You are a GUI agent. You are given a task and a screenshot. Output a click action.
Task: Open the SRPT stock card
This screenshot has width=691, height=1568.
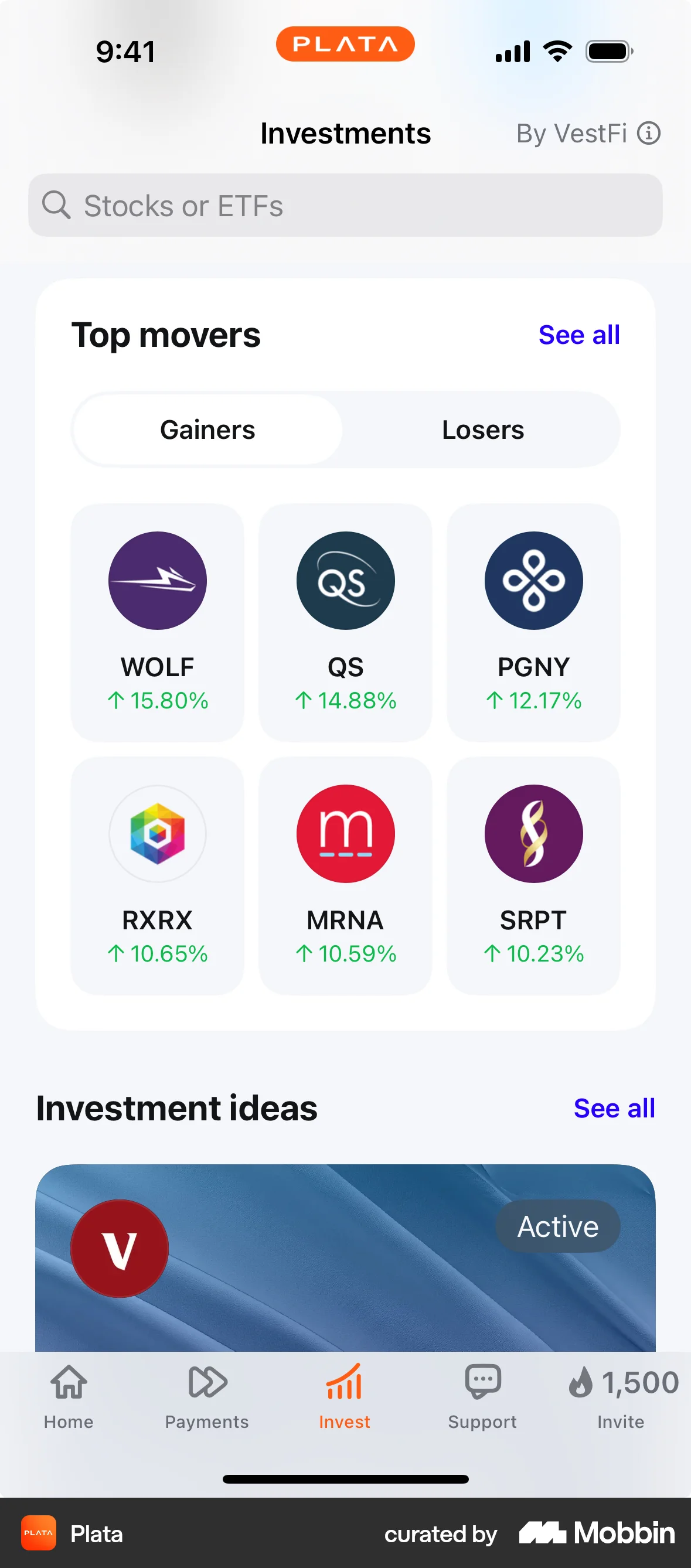click(x=533, y=875)
